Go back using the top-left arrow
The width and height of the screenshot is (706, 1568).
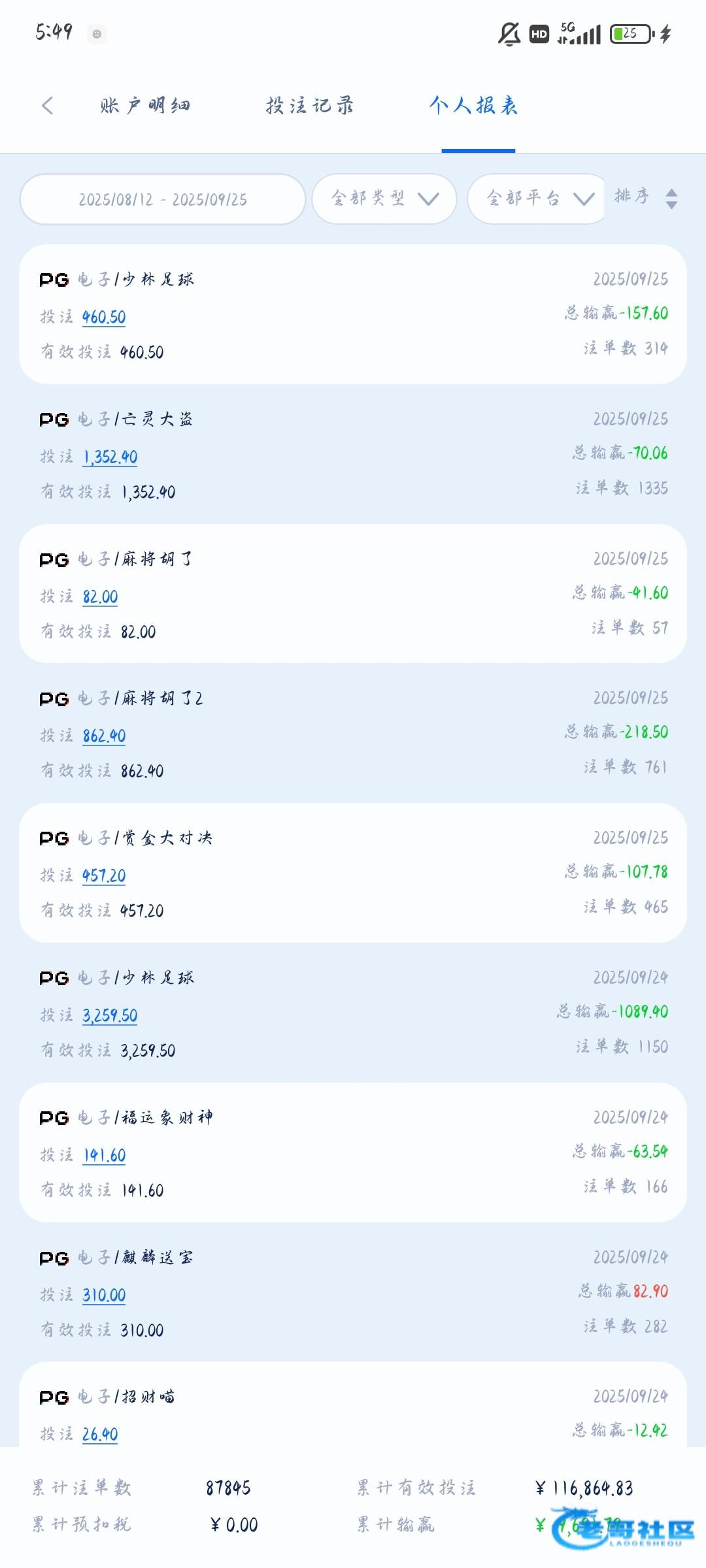(x=47, y=105)
